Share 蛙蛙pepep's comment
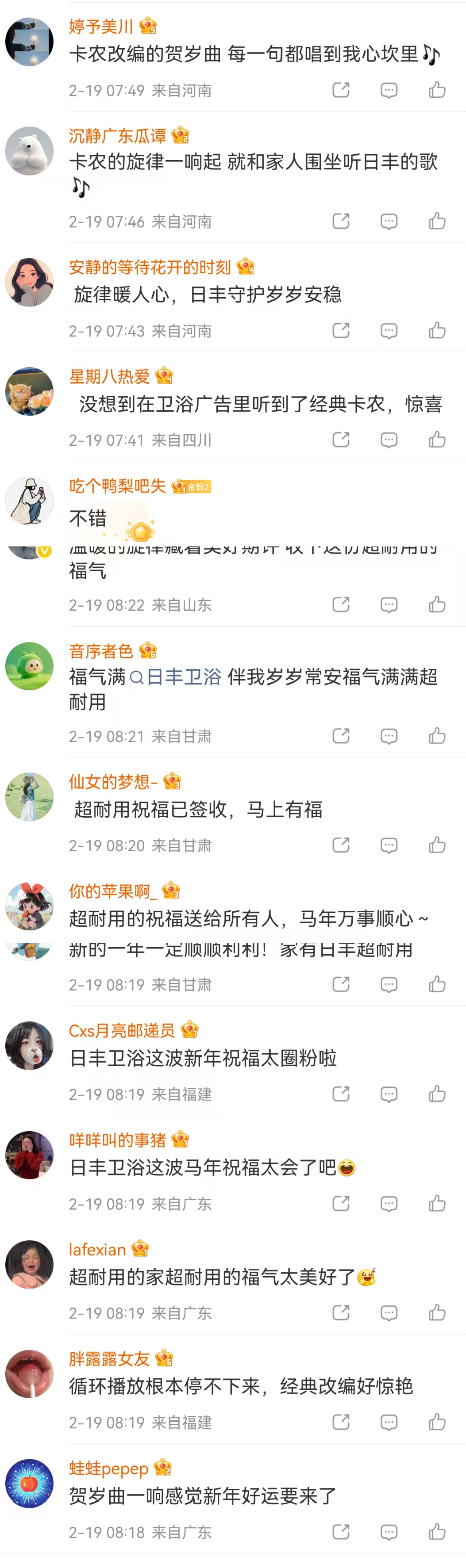The height and width of the screenshot is (1568, 466). (x=340, y=1531)
